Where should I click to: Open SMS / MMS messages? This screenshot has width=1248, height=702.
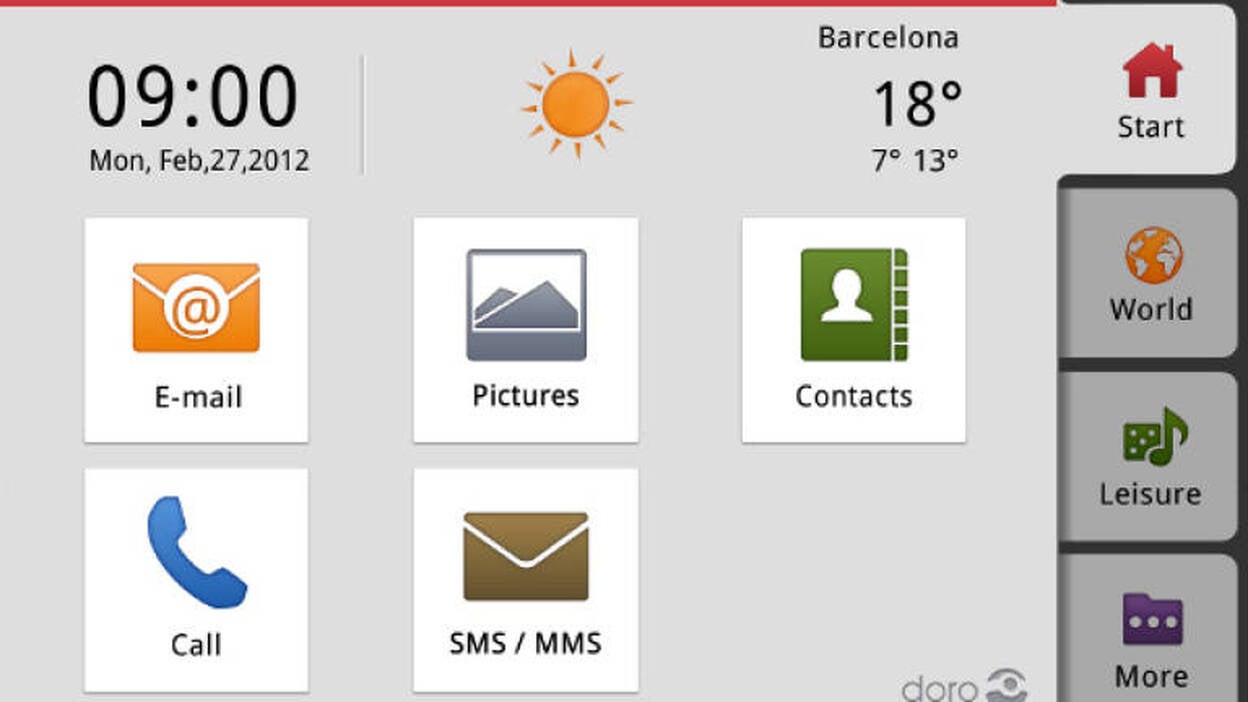click(526, 580)
